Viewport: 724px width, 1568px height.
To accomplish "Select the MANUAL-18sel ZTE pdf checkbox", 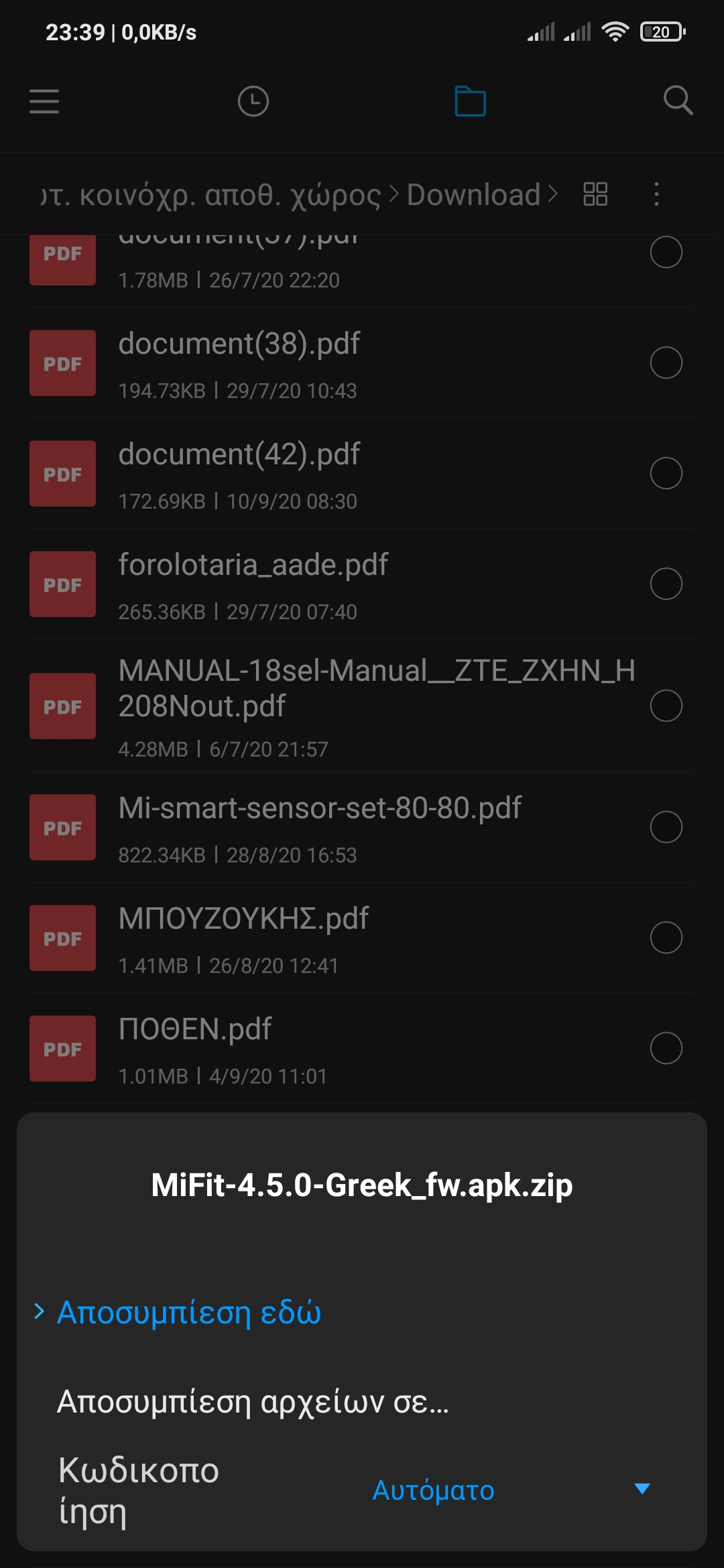I will tap(666, 706).
